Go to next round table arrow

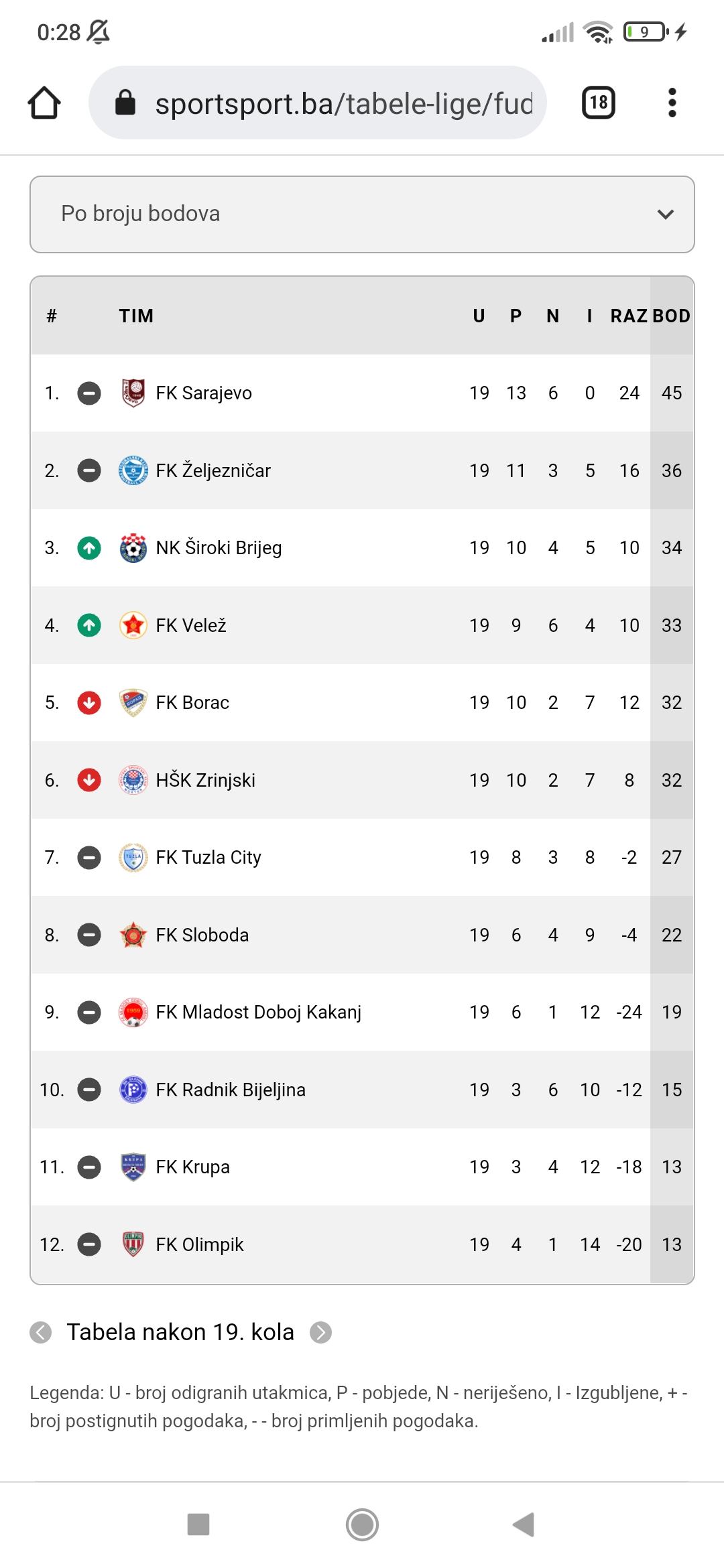coord(320,1333)
